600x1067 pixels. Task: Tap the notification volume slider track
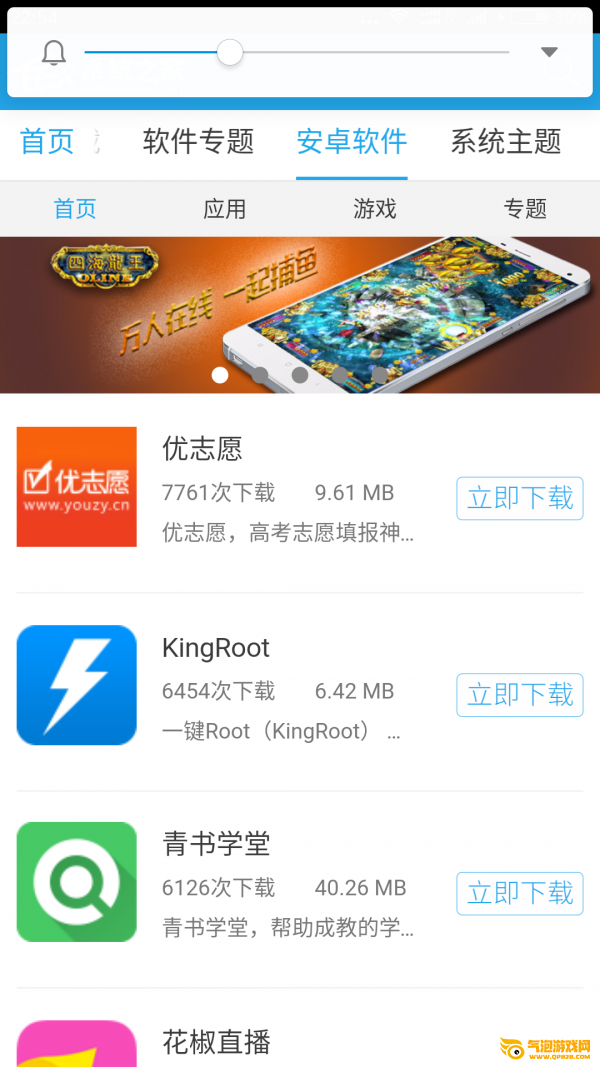297,52
